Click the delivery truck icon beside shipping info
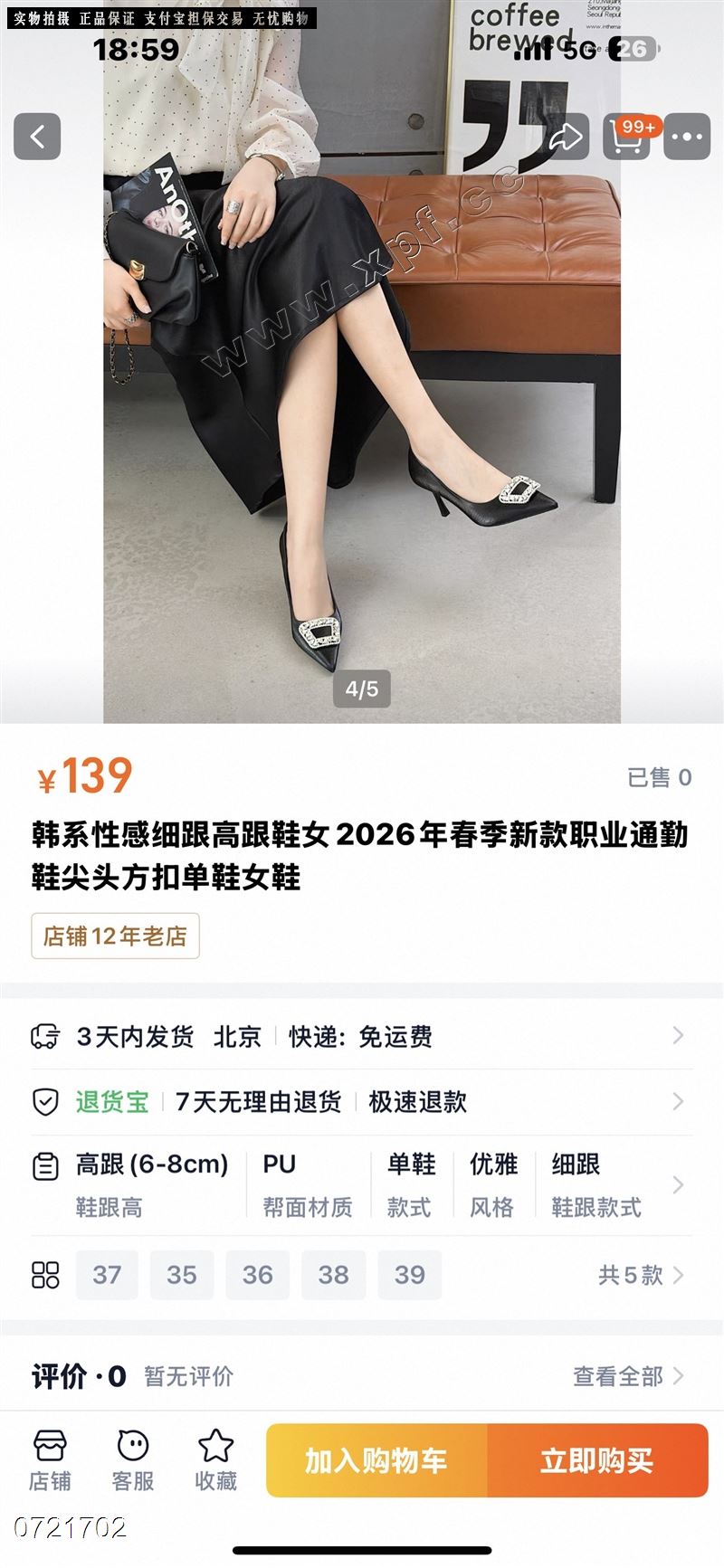The width and height of the screenshot is (724, 1568). tap(45, 1037)
